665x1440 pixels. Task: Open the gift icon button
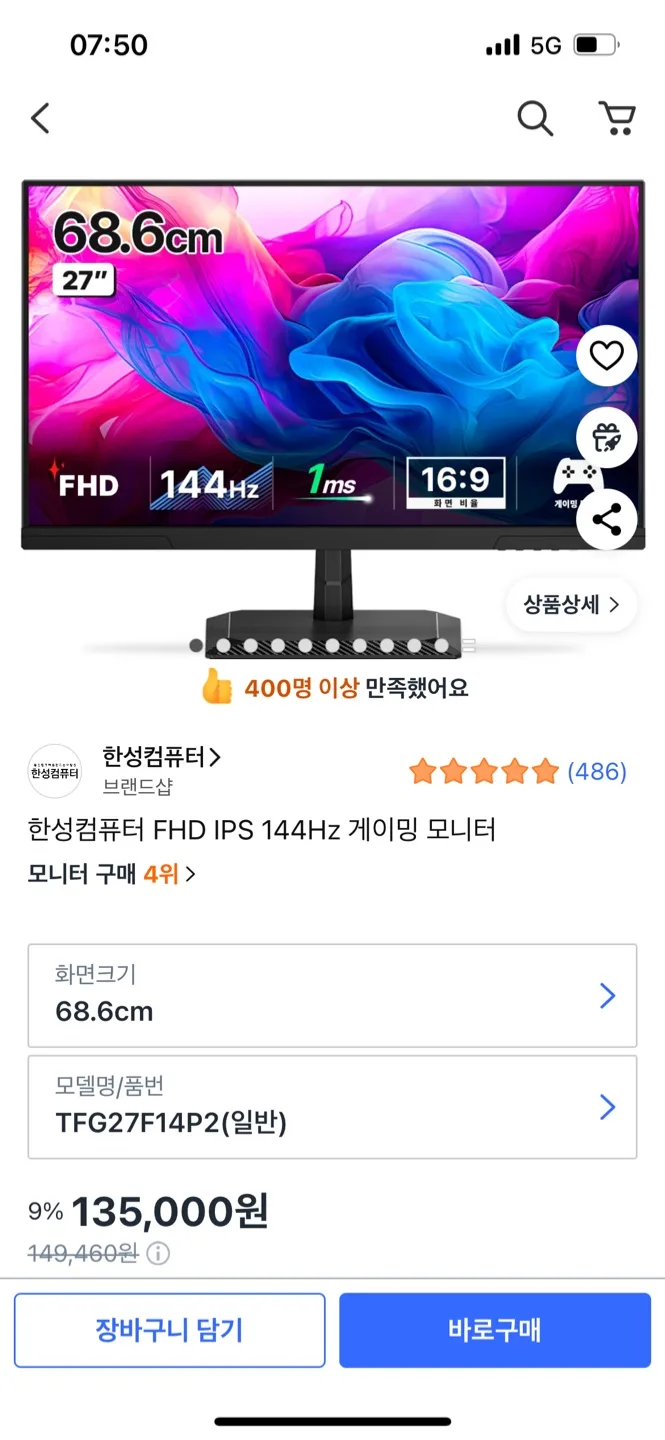[x=606, y=438]
